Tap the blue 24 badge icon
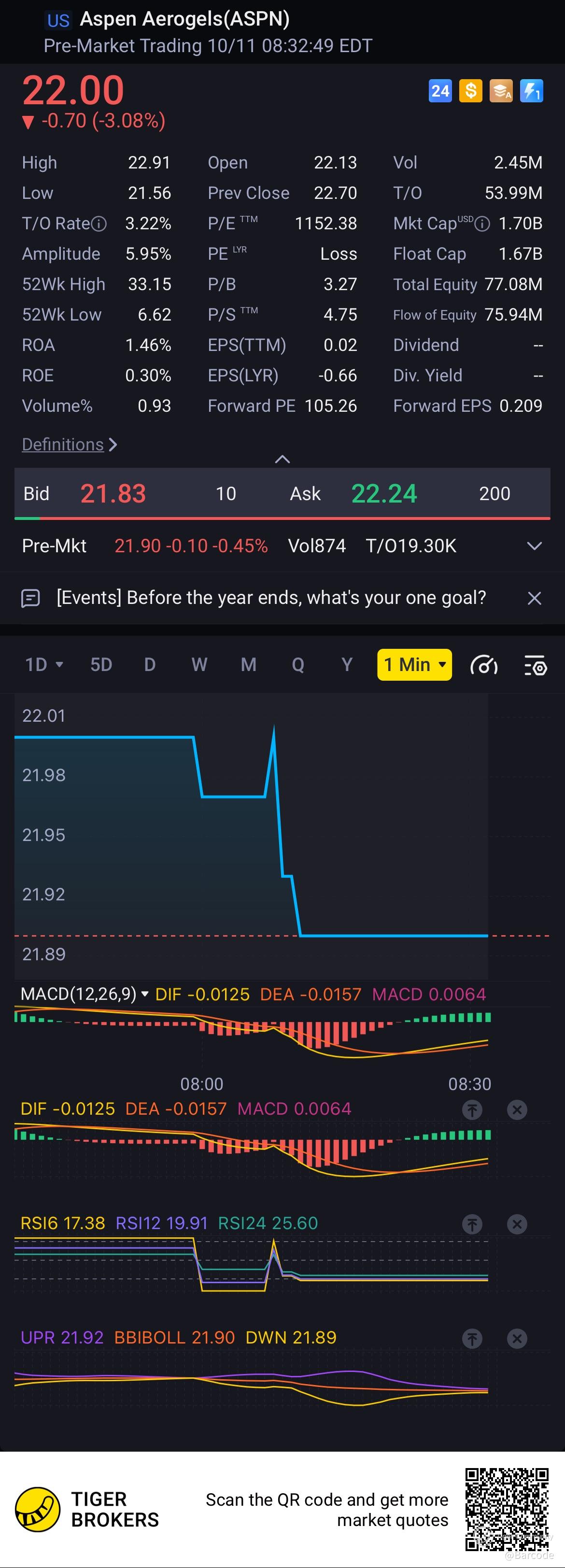The width and height of the screenshot is (565, 1568). click(x=440, y=91)
